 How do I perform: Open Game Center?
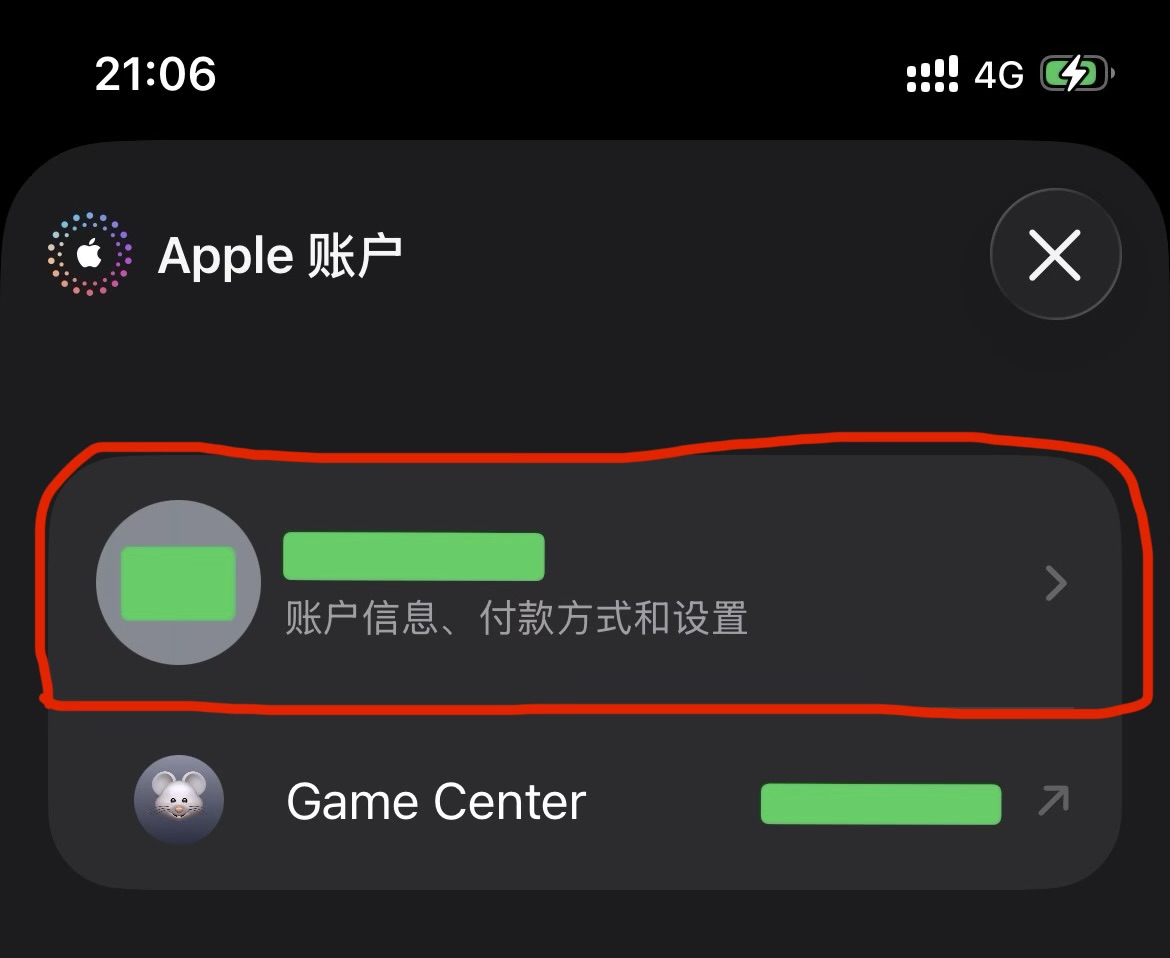pyautogui.click(x=583, y=802)
